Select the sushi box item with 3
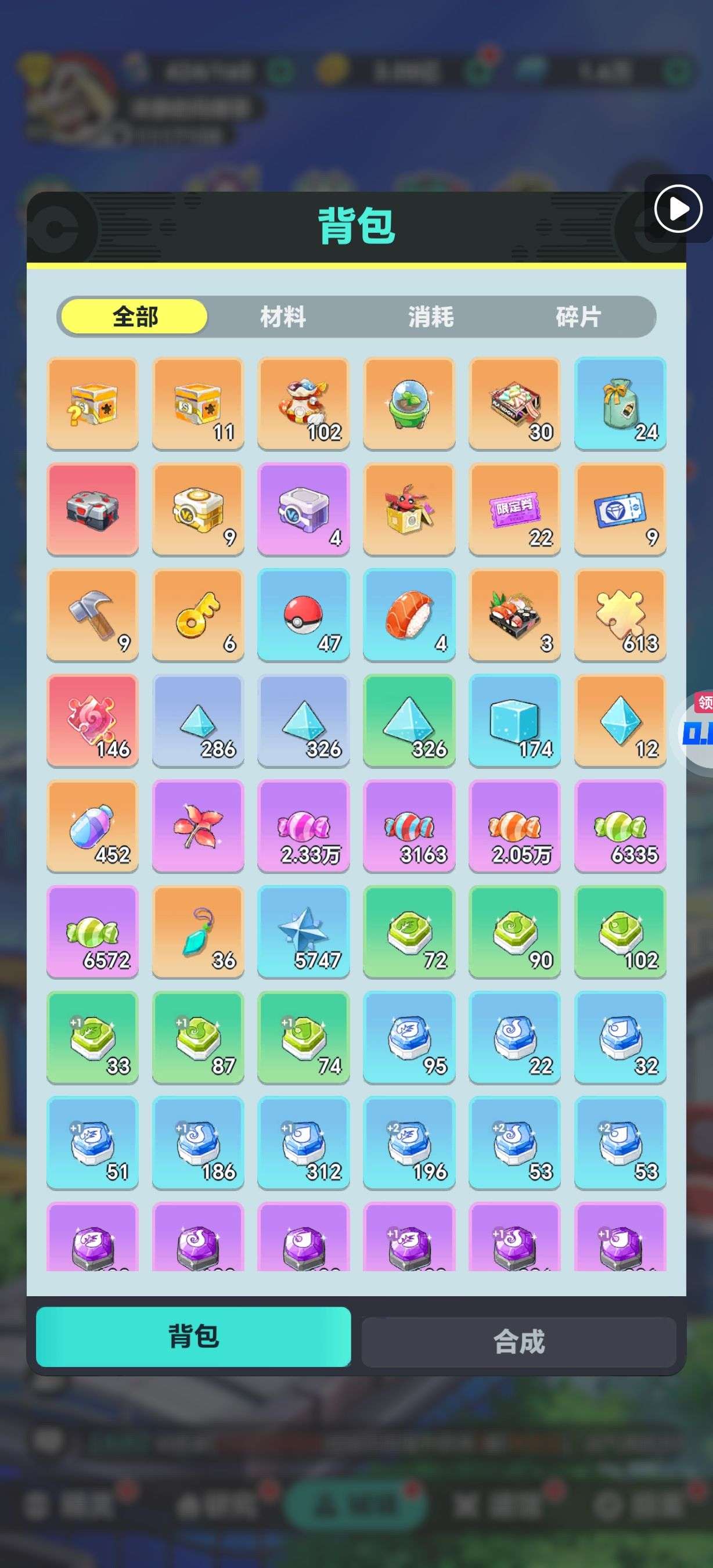Viewport: 713px width, 1568px height. pos(514,615)
